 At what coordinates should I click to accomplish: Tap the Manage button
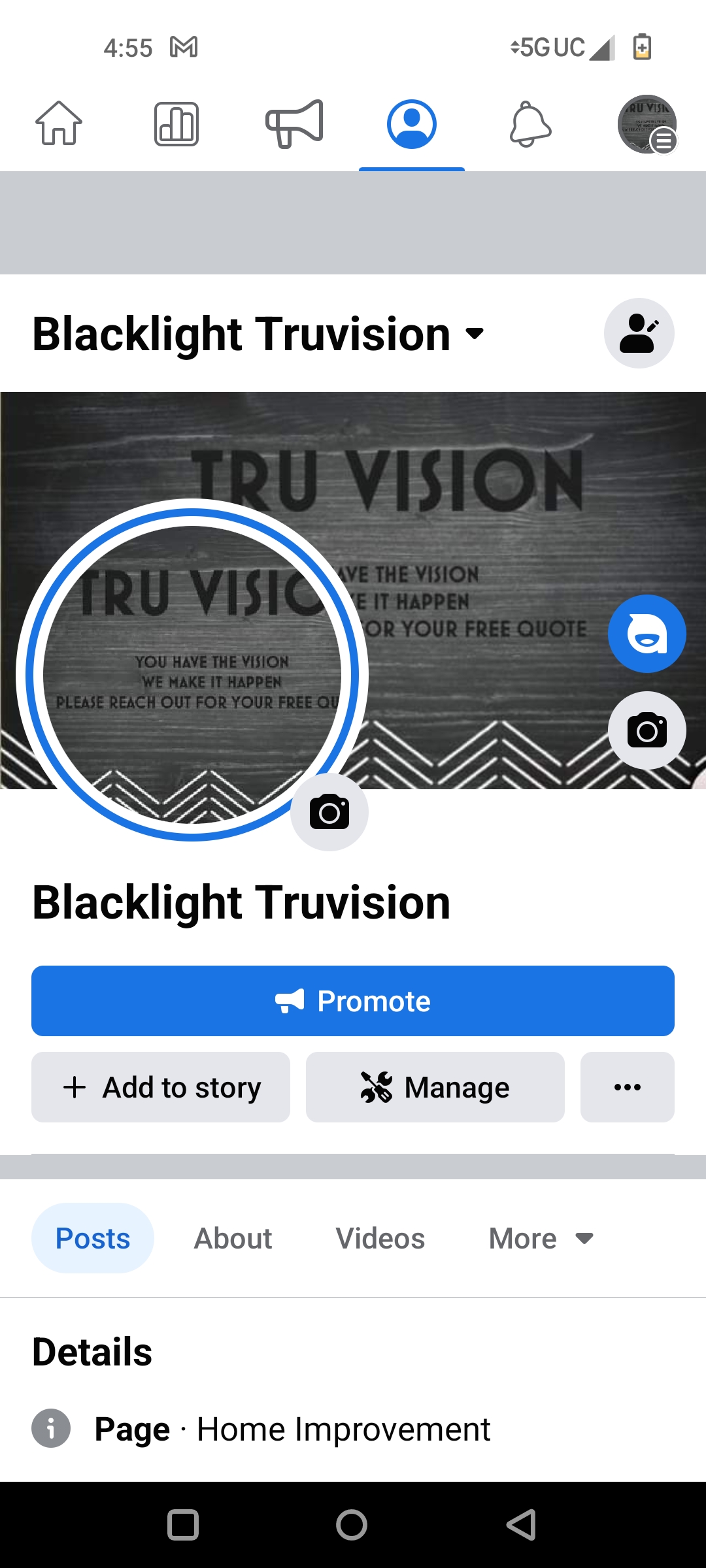coord(434,1086)
